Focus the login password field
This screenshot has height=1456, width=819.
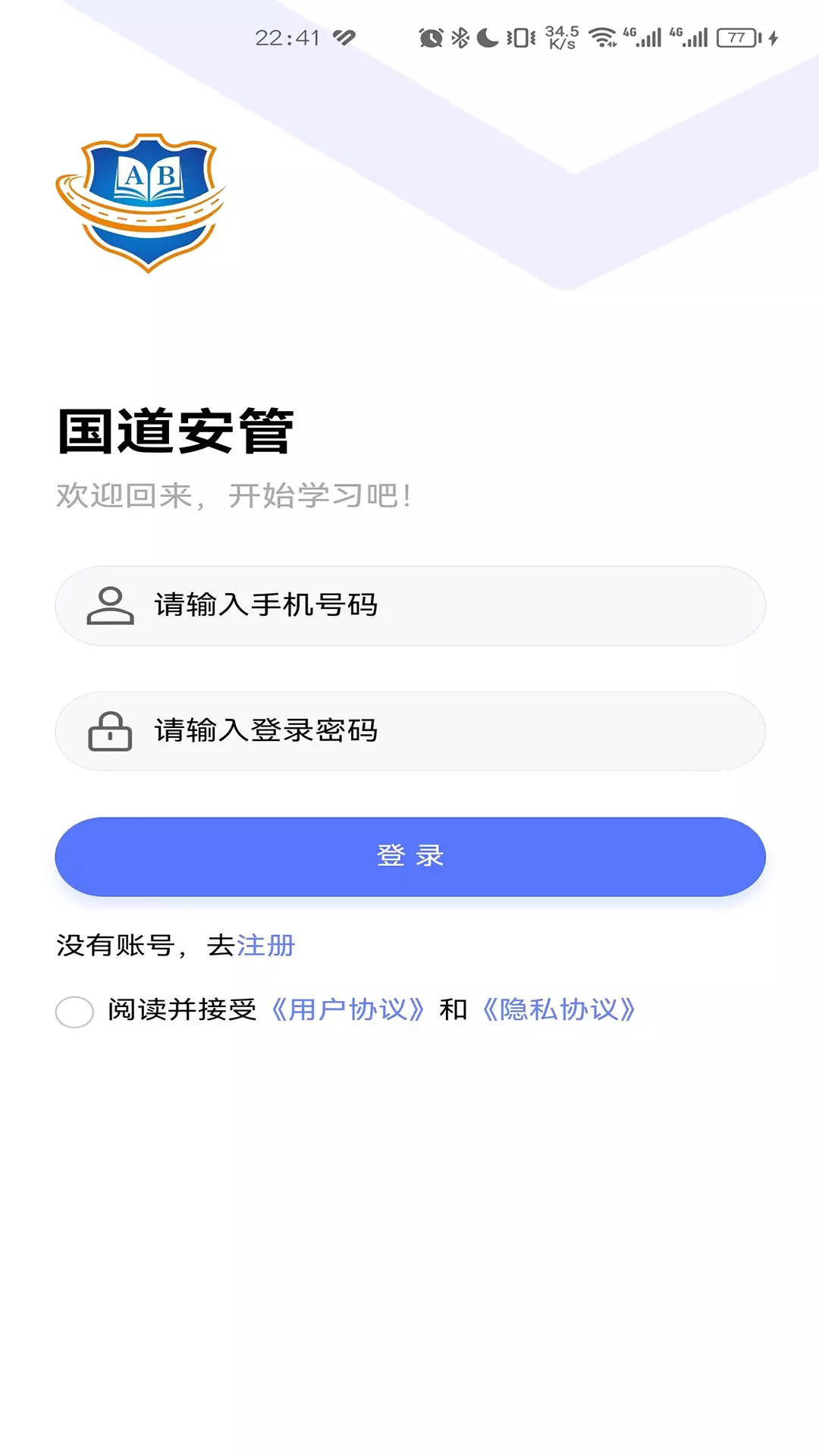tap(410, 731)
